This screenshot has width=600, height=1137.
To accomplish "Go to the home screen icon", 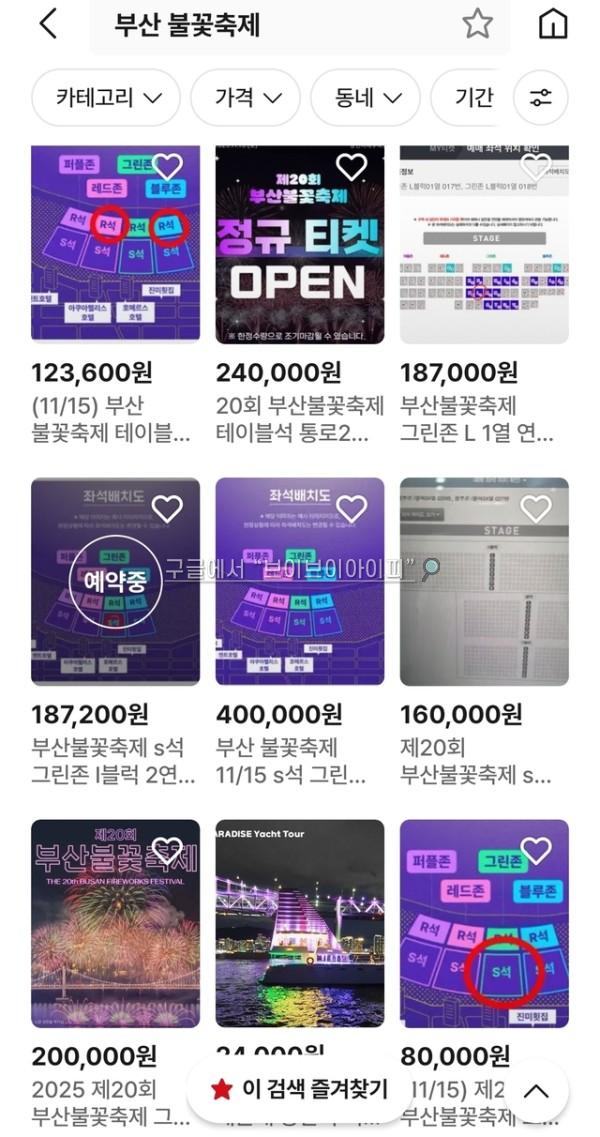I will point(553,25).
